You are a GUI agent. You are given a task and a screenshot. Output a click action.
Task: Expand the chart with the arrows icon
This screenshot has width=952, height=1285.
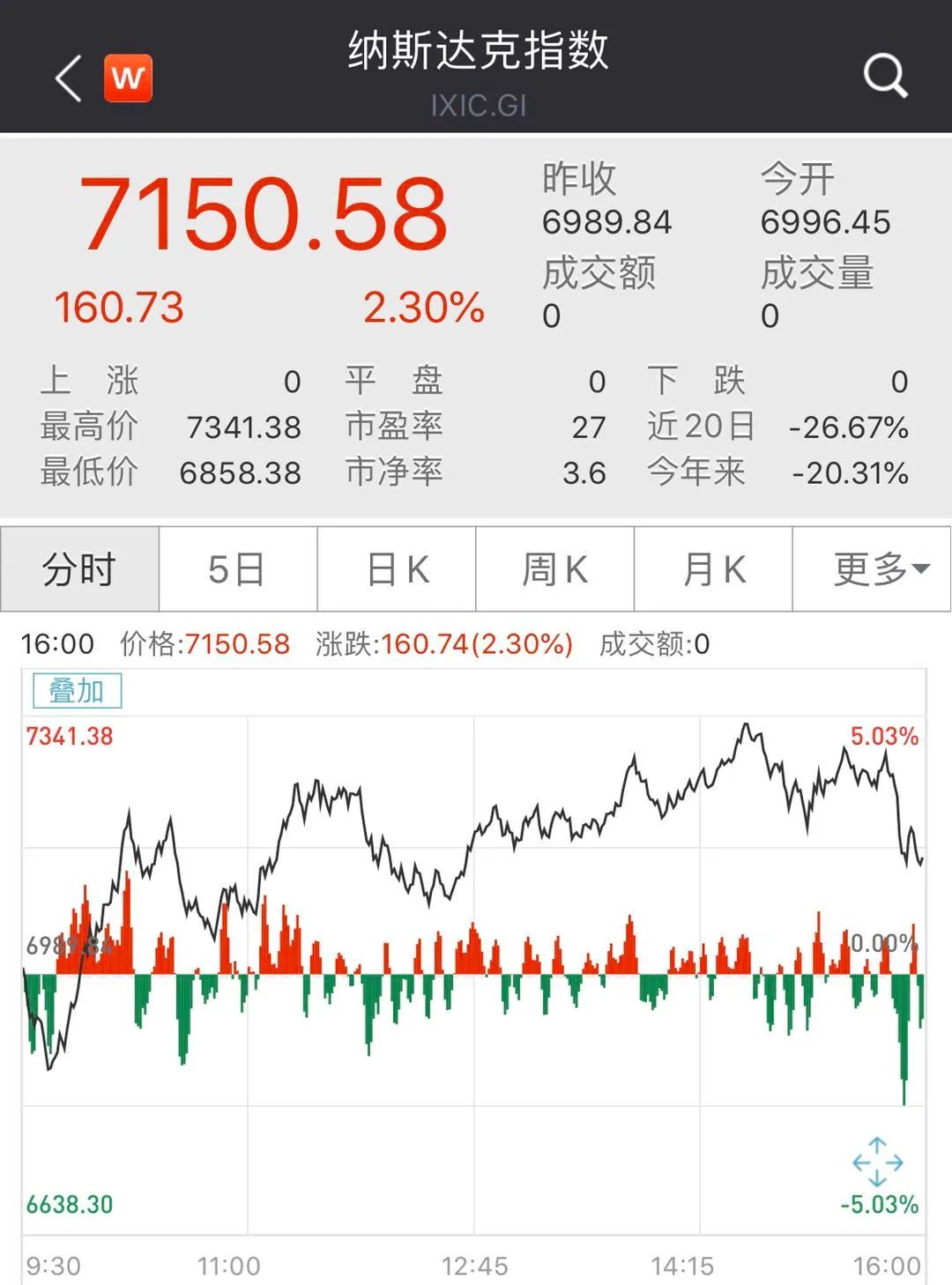click(877, 1162)
